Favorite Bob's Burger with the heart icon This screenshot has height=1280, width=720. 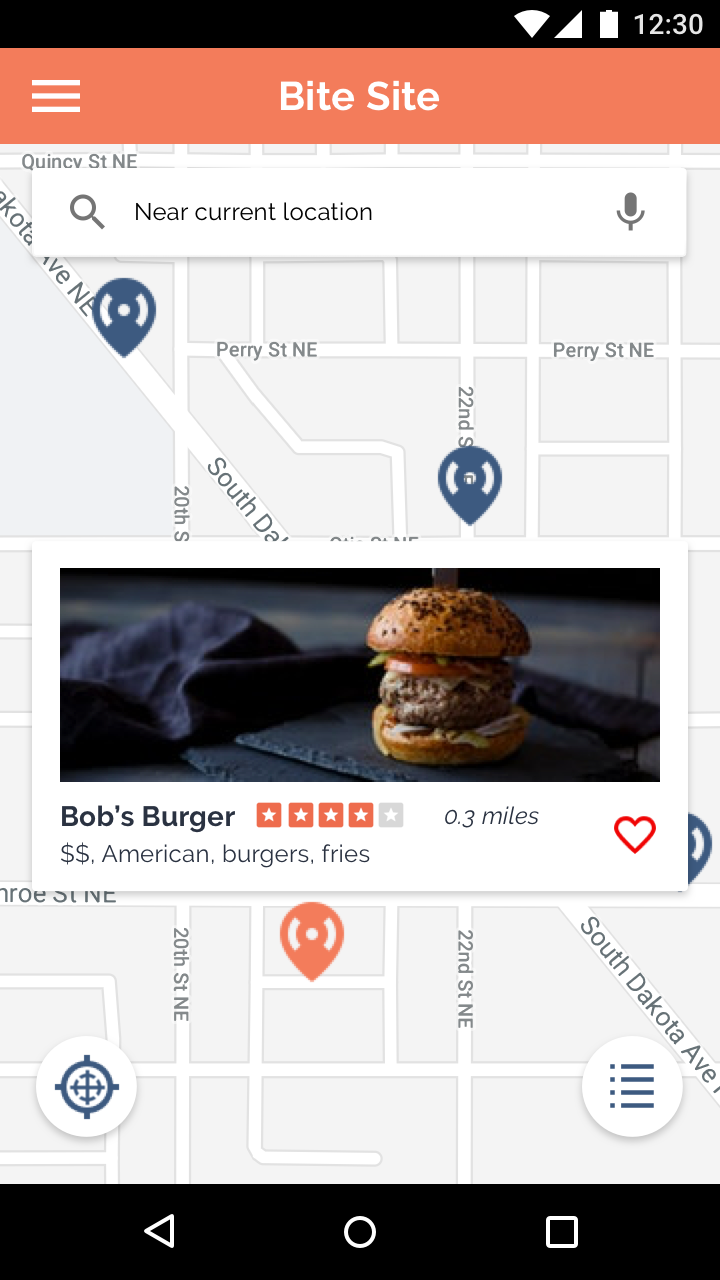(634, 834)
